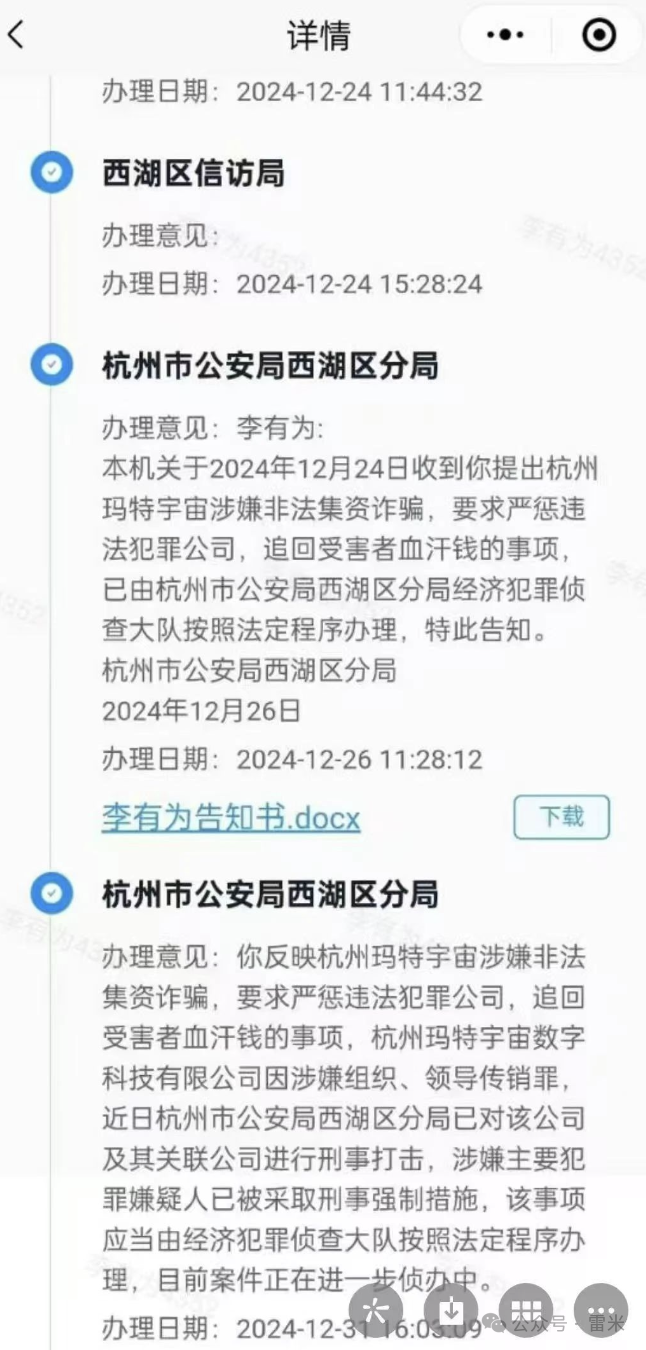Image resolution: width=646 pixels, height=1350 pixels.
Task: Go back from the 详情 page
Action: (x=16, y=36)
